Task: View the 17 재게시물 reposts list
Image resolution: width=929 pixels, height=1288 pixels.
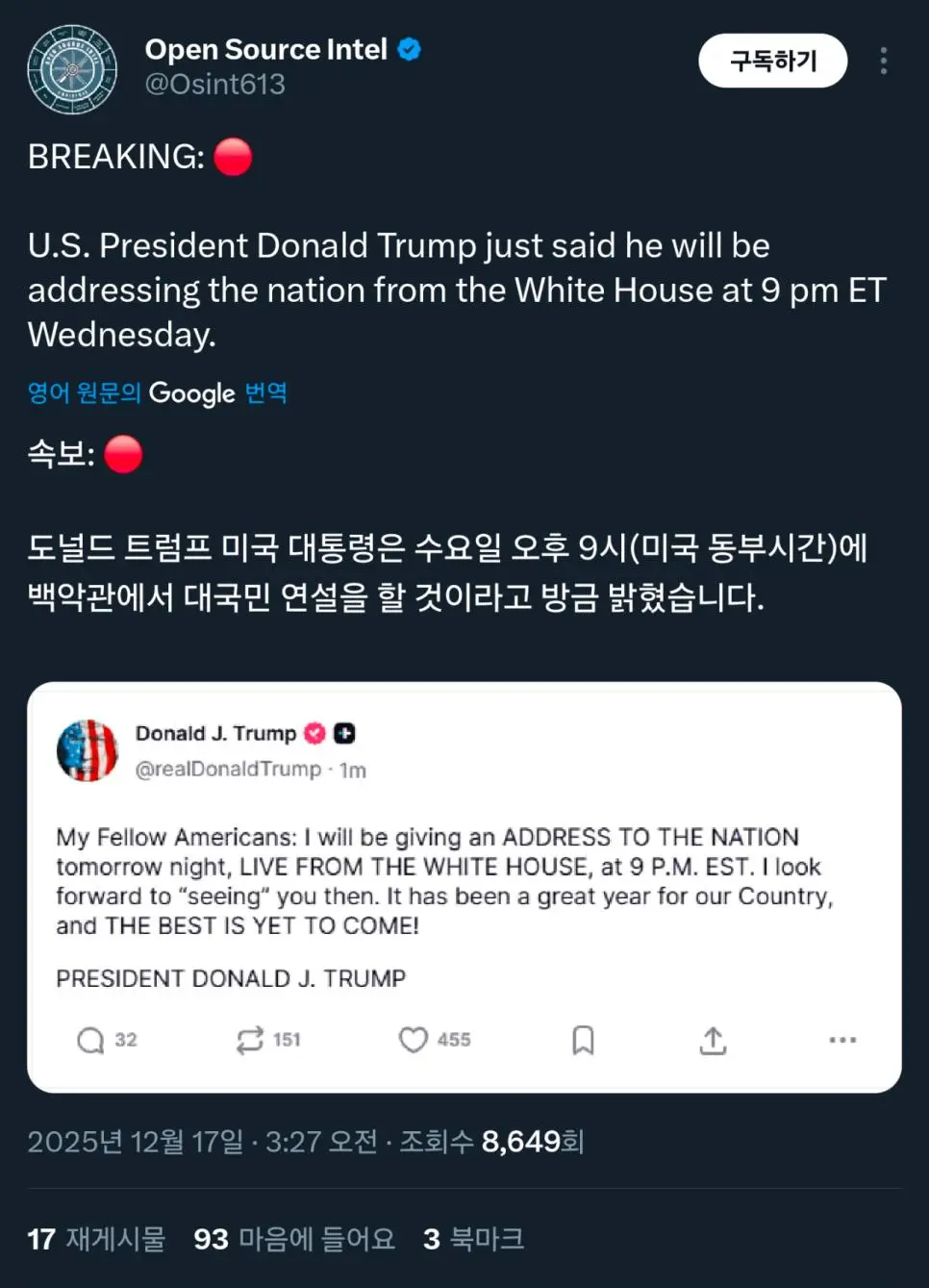Action: [x=96, y=1238]
